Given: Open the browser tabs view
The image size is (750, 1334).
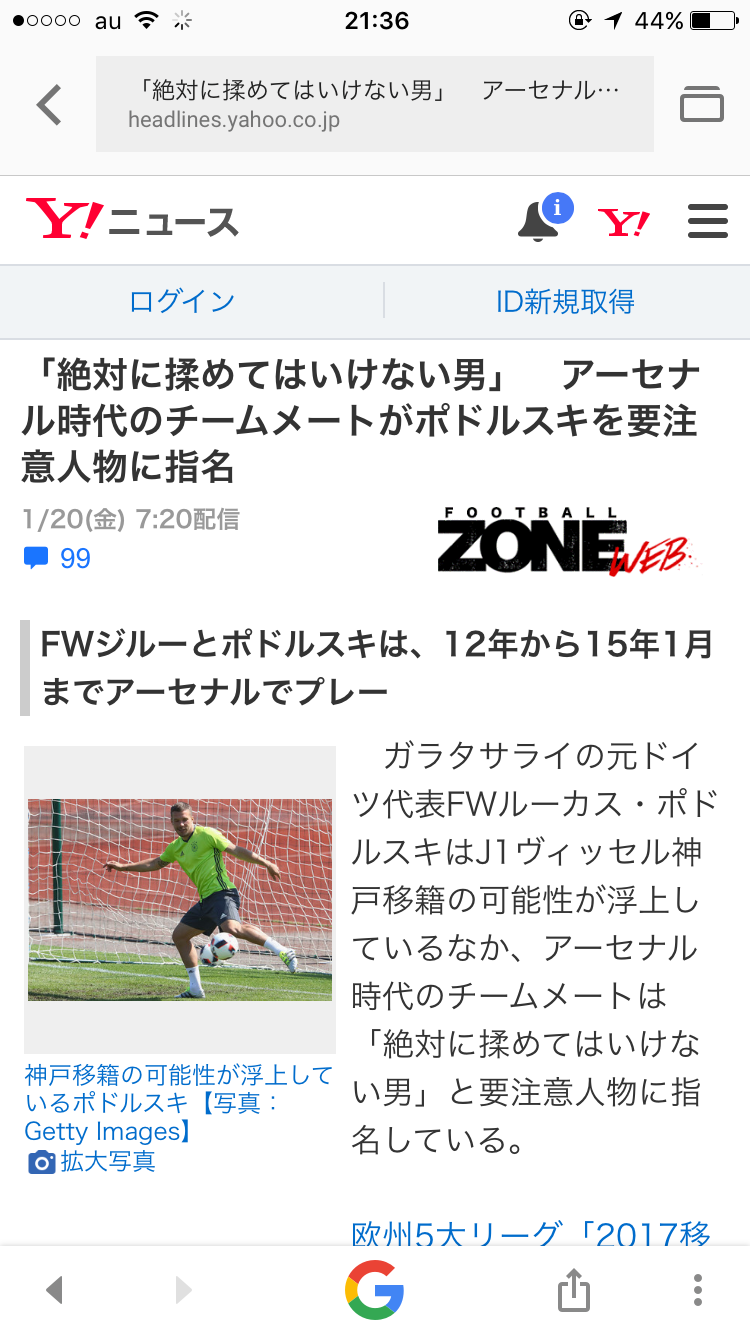Looking at the screenshot, I should [x=702, y=104].
